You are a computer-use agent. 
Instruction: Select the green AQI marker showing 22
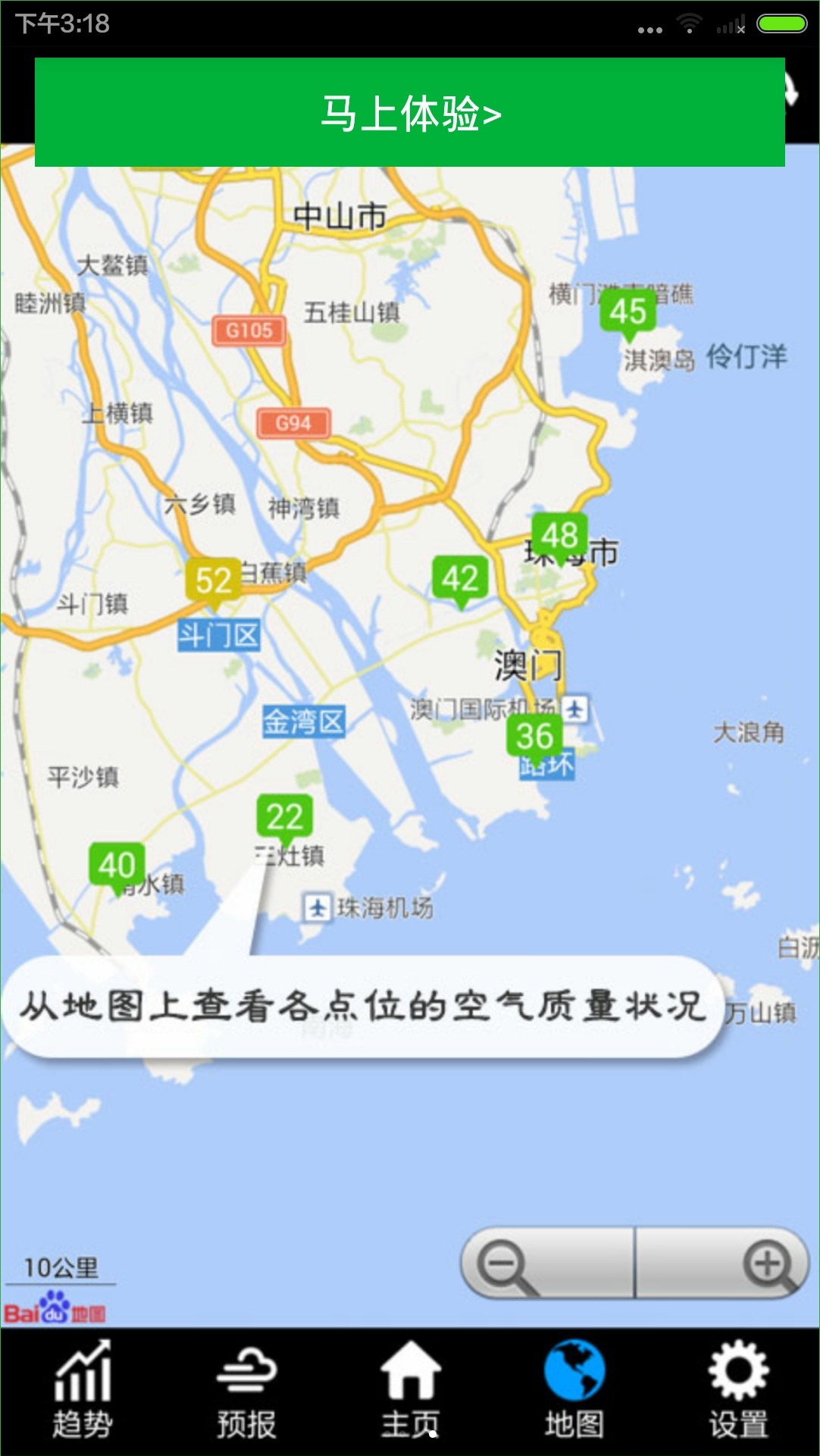tap(284, 817)
